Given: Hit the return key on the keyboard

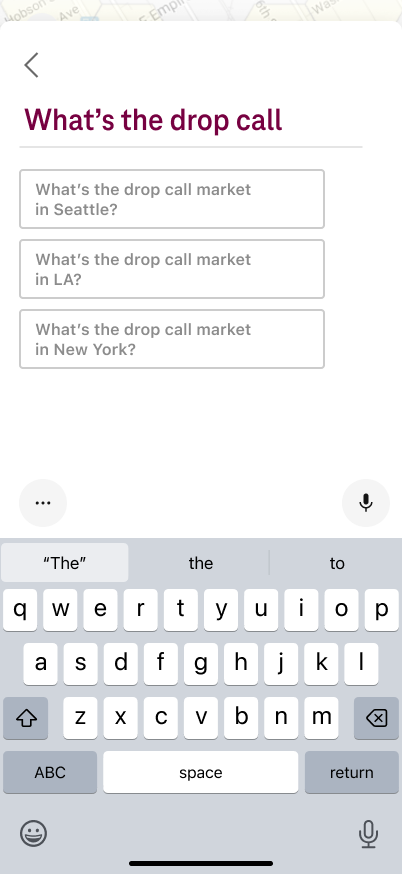Looking at the screenshot, I should 351,772.
